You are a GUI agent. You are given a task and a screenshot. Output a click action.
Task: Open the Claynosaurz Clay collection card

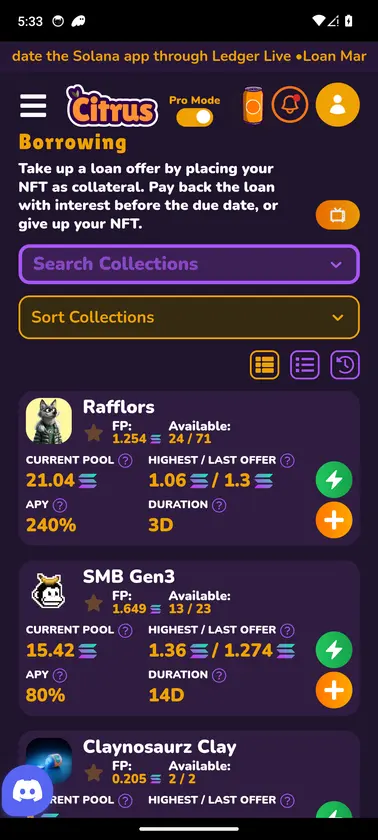coord(189,775)
